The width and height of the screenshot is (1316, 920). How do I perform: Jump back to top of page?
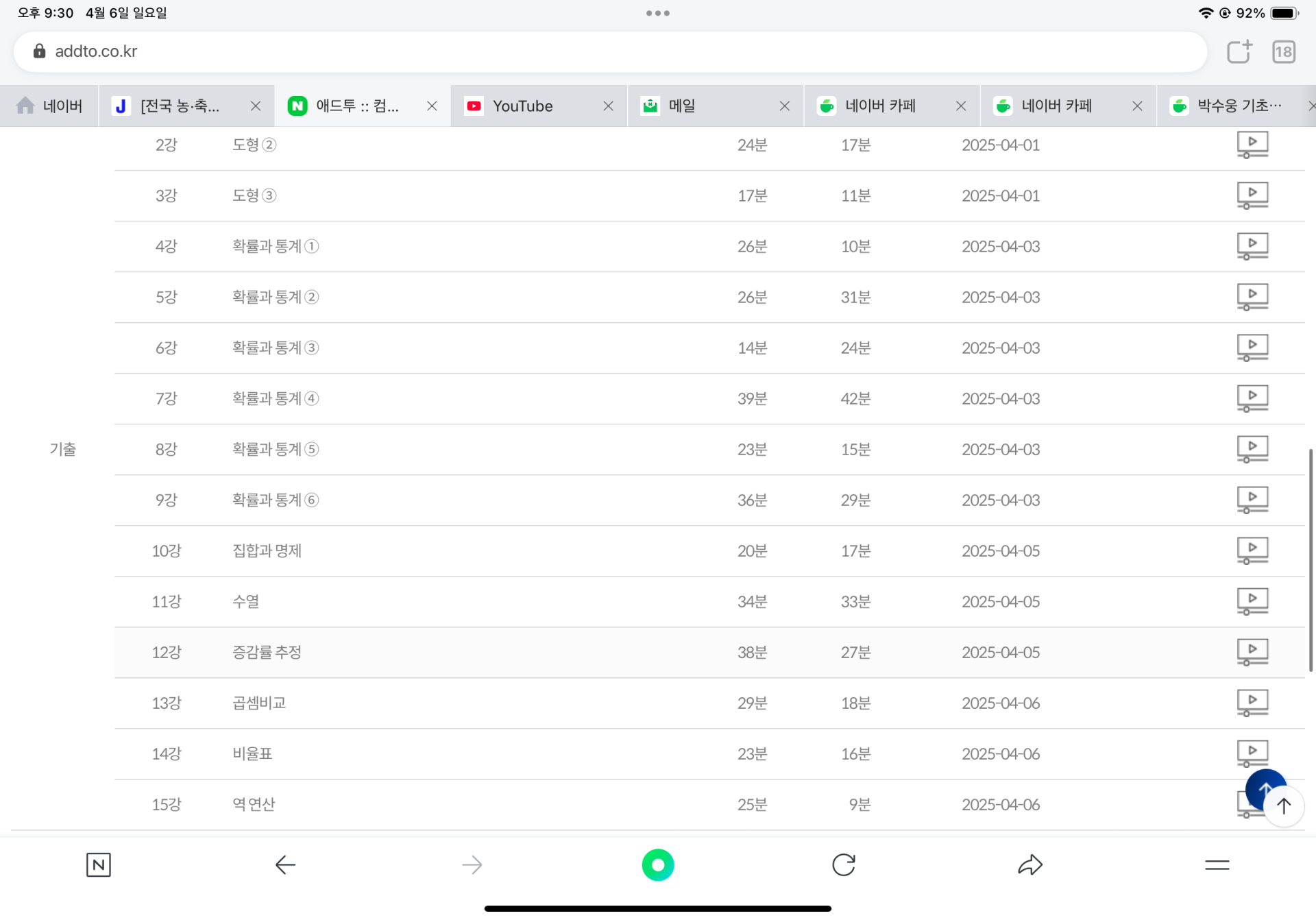(x=1283, y=806)
